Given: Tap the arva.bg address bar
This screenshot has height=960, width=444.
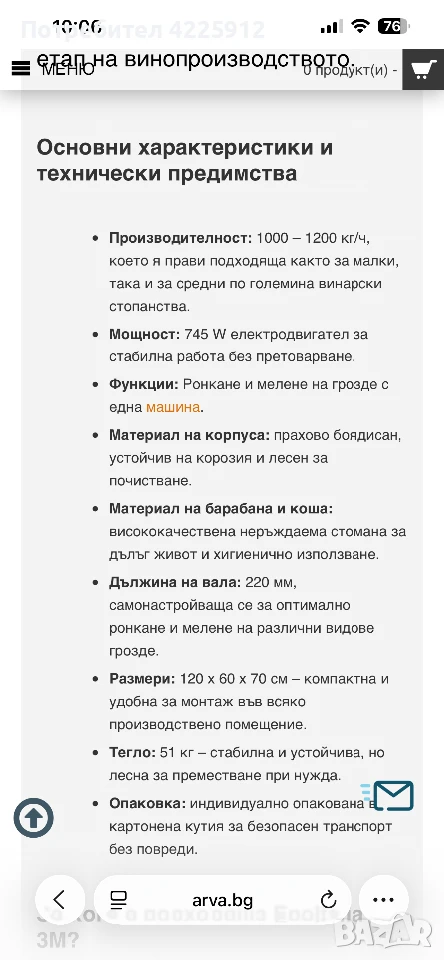Looking at the screenshot, I should tap(222, 899).
